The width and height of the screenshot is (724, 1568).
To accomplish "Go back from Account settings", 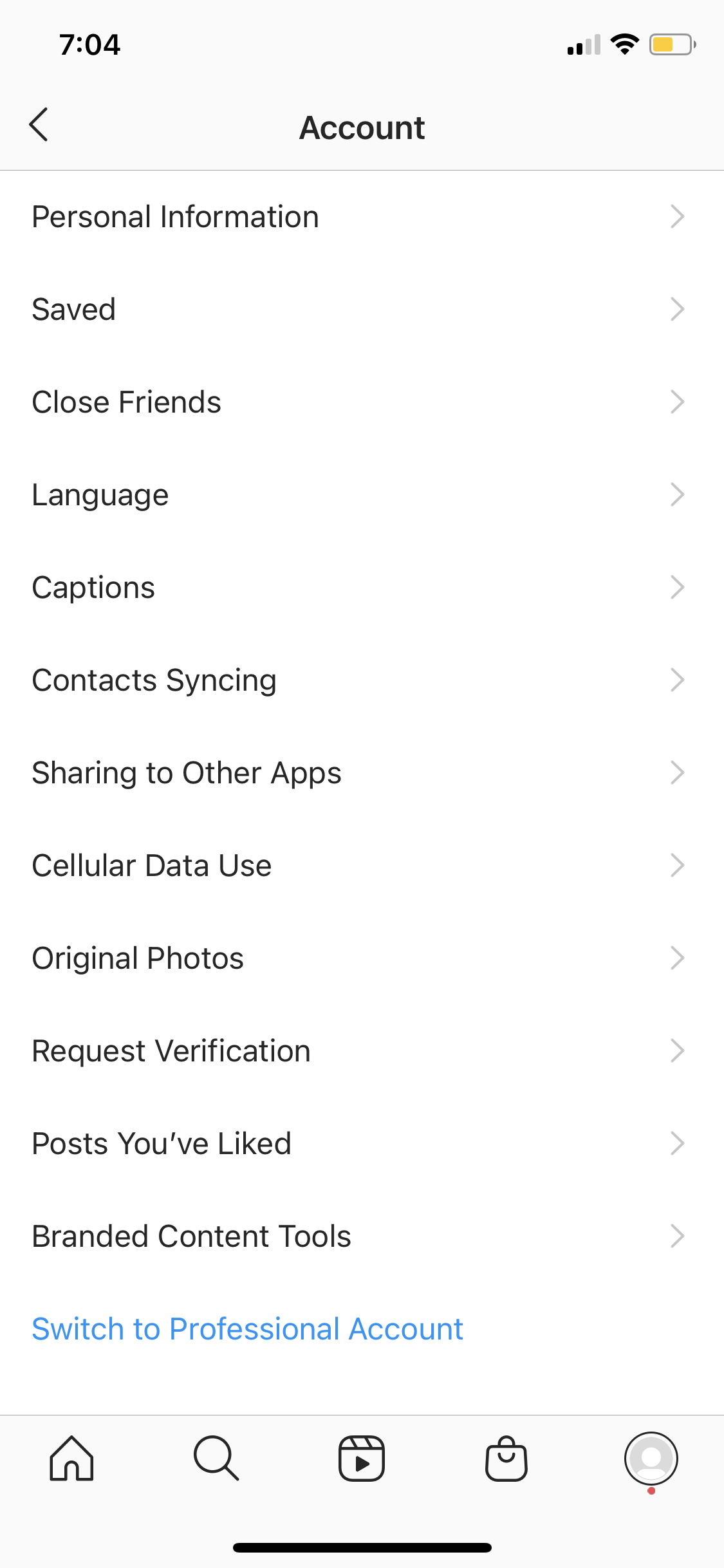I will pos(39,125).
